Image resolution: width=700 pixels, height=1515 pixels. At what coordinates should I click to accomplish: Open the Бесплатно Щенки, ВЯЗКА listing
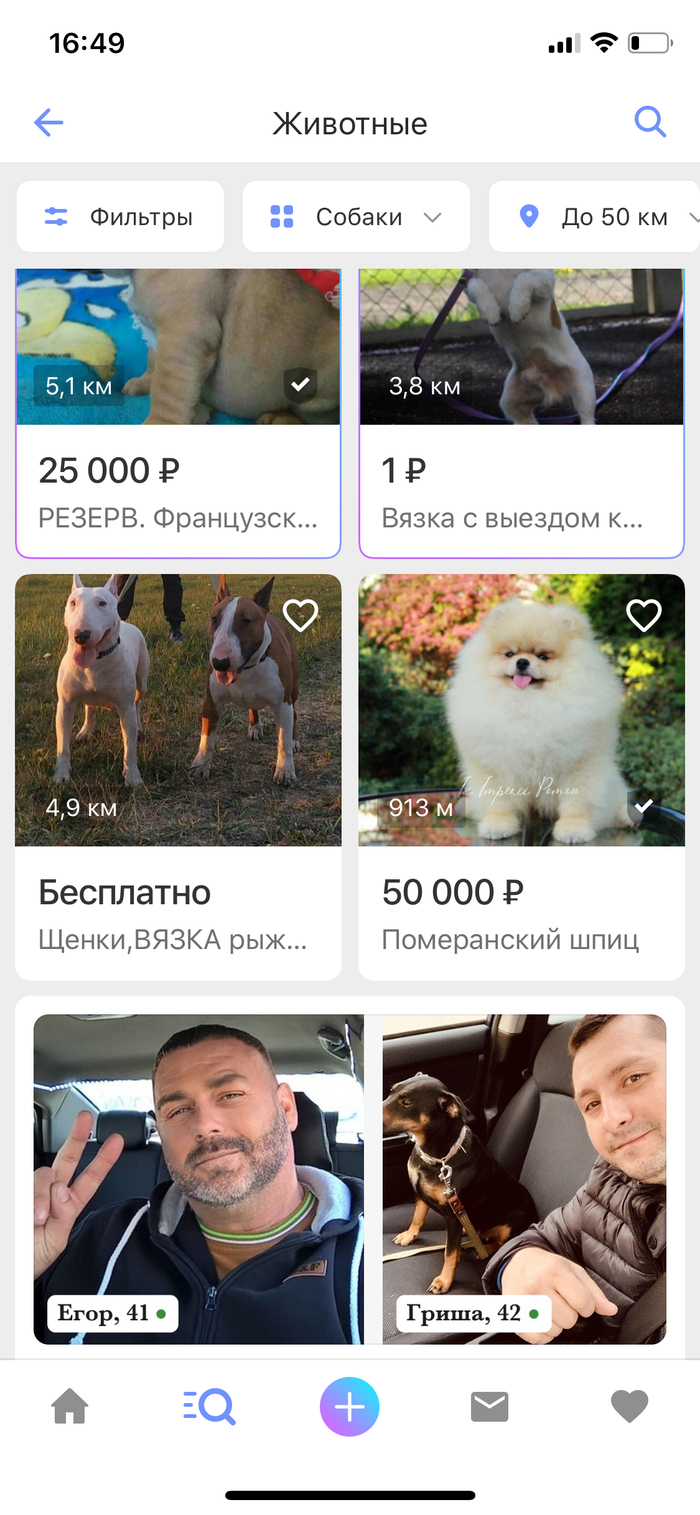click(178, 912)
